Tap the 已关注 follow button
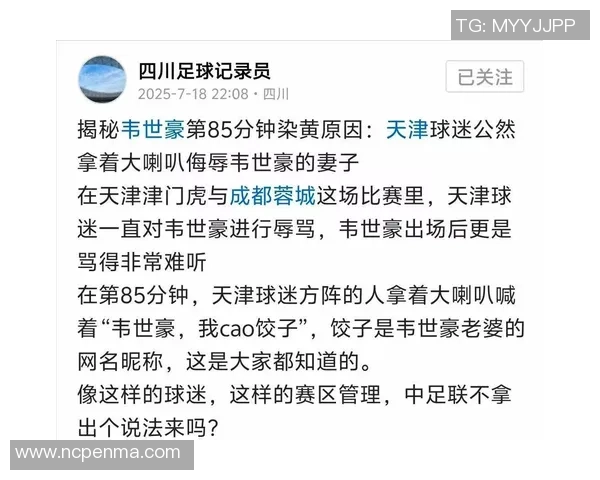This screenshot has width=600, height=480. 484,77
